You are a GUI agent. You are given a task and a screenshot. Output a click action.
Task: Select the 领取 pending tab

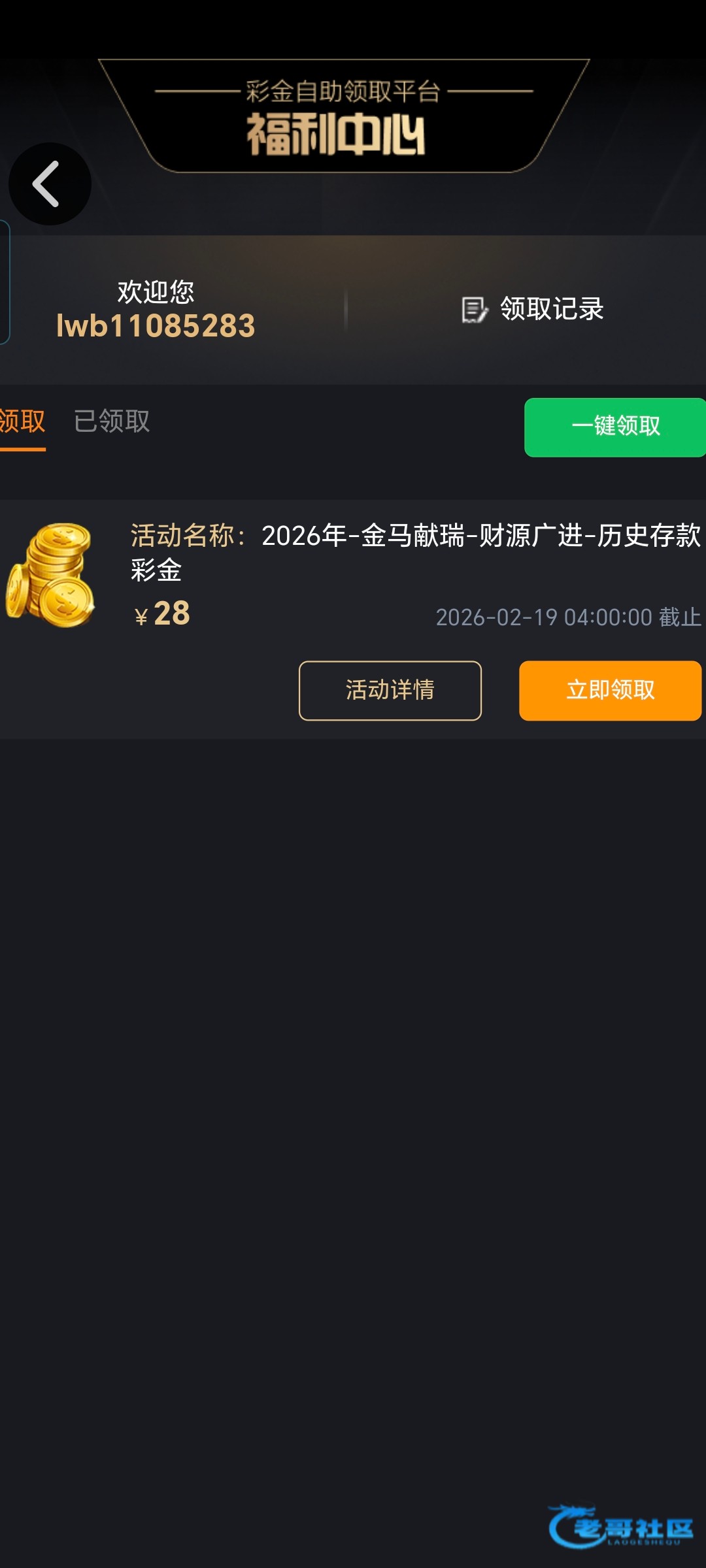coord(22,421)
